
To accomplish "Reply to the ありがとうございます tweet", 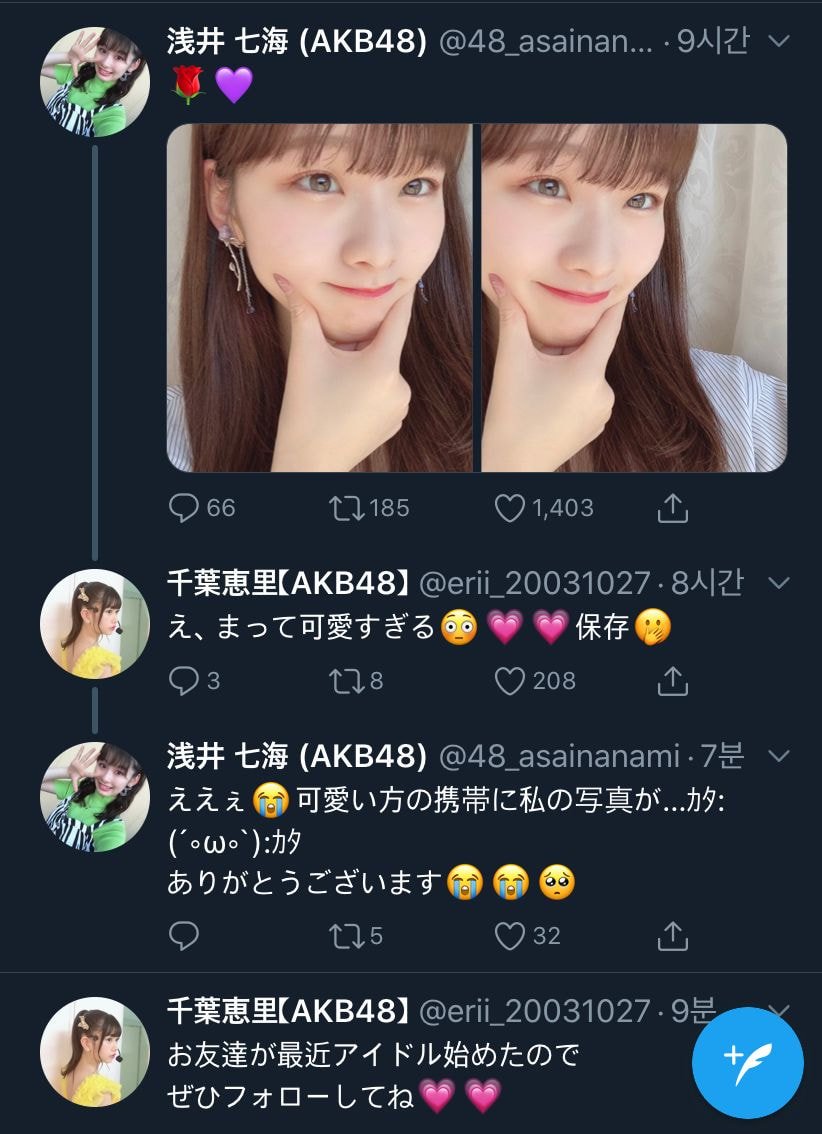I will [185, 936].
